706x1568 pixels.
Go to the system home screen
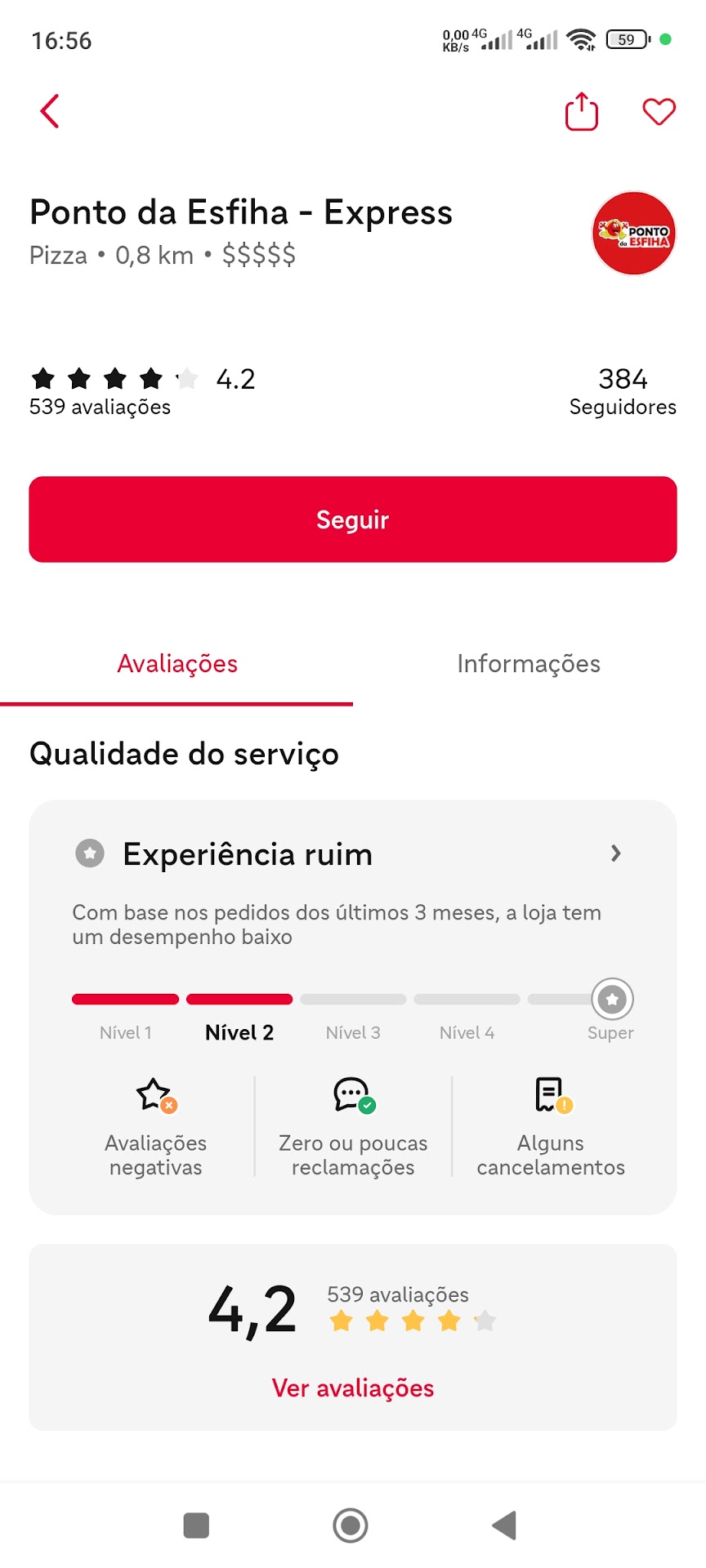pos(351,1525)
